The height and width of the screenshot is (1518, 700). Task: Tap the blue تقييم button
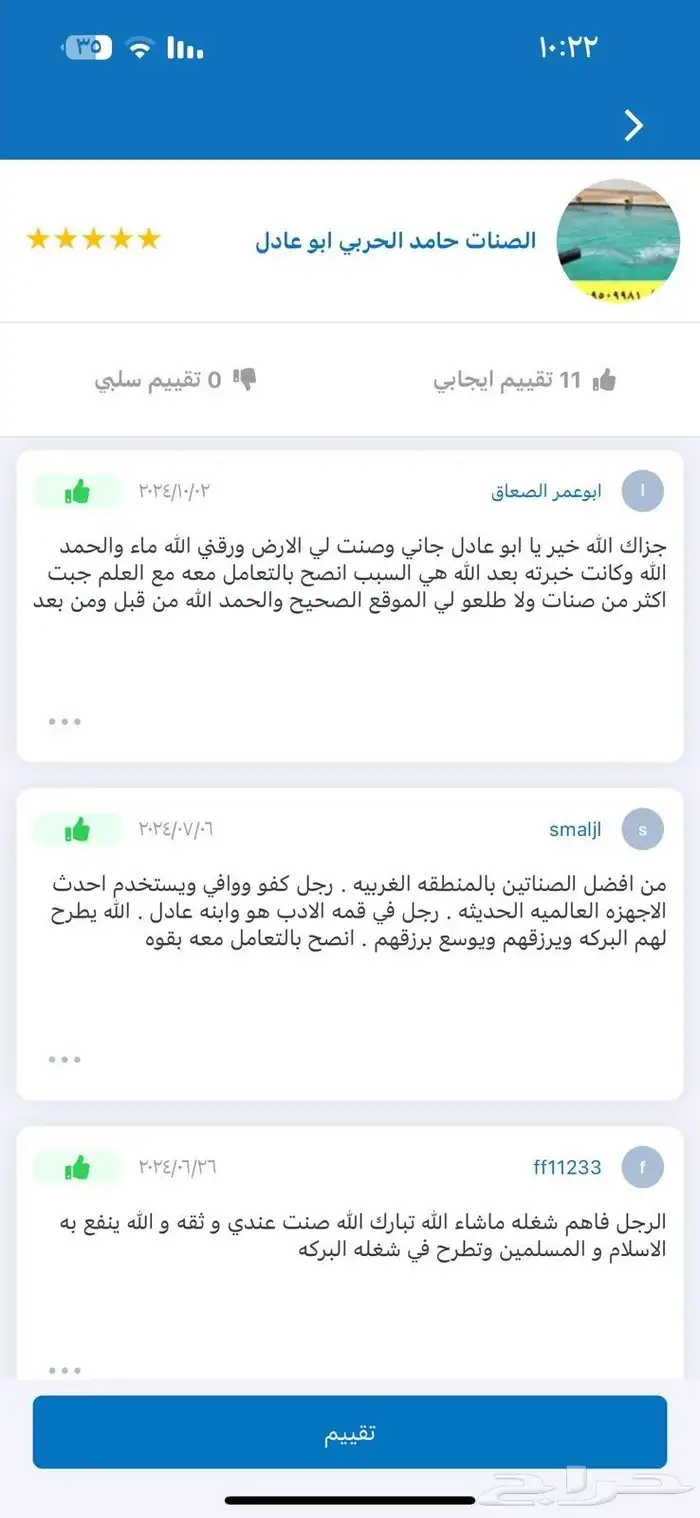350,1432
